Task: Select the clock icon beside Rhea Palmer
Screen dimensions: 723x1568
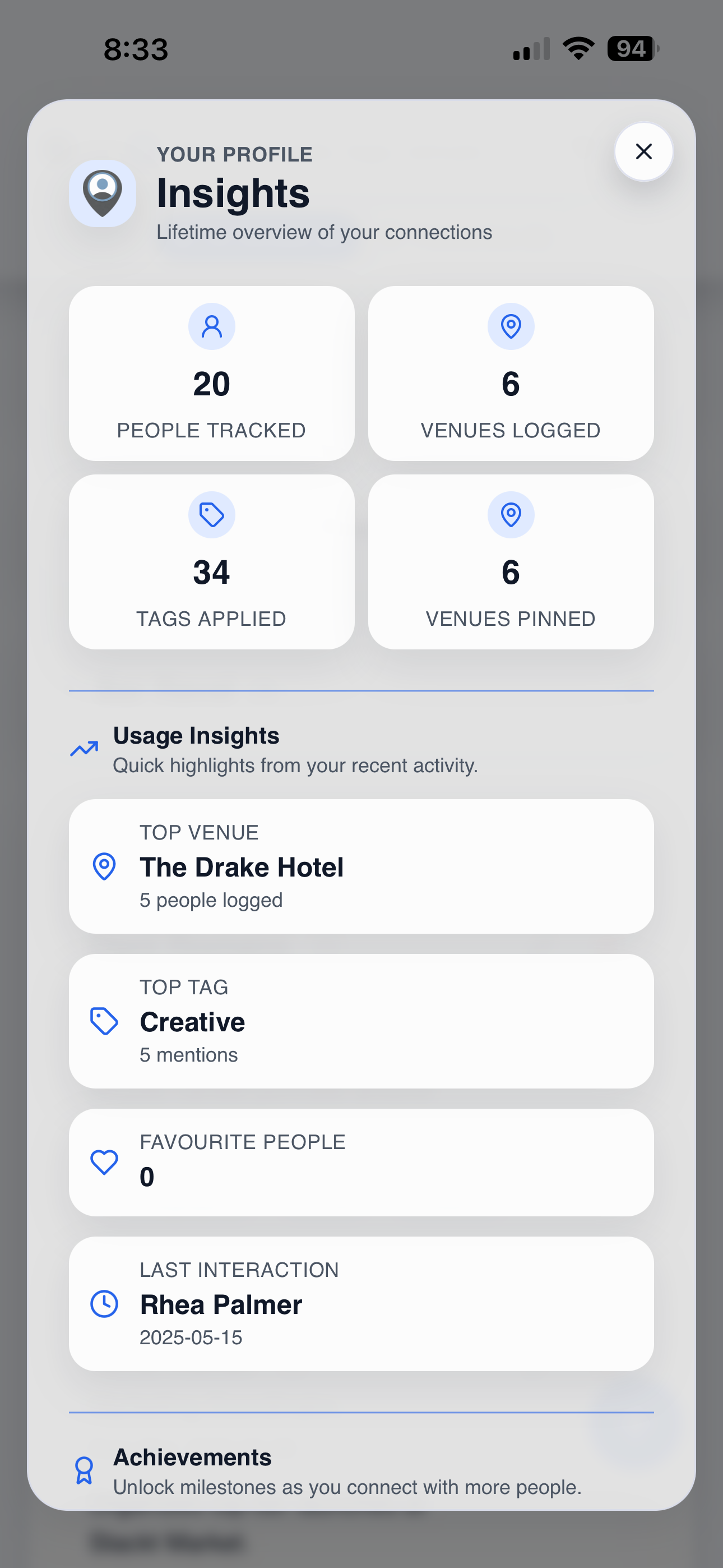Action: (105, 1303)
